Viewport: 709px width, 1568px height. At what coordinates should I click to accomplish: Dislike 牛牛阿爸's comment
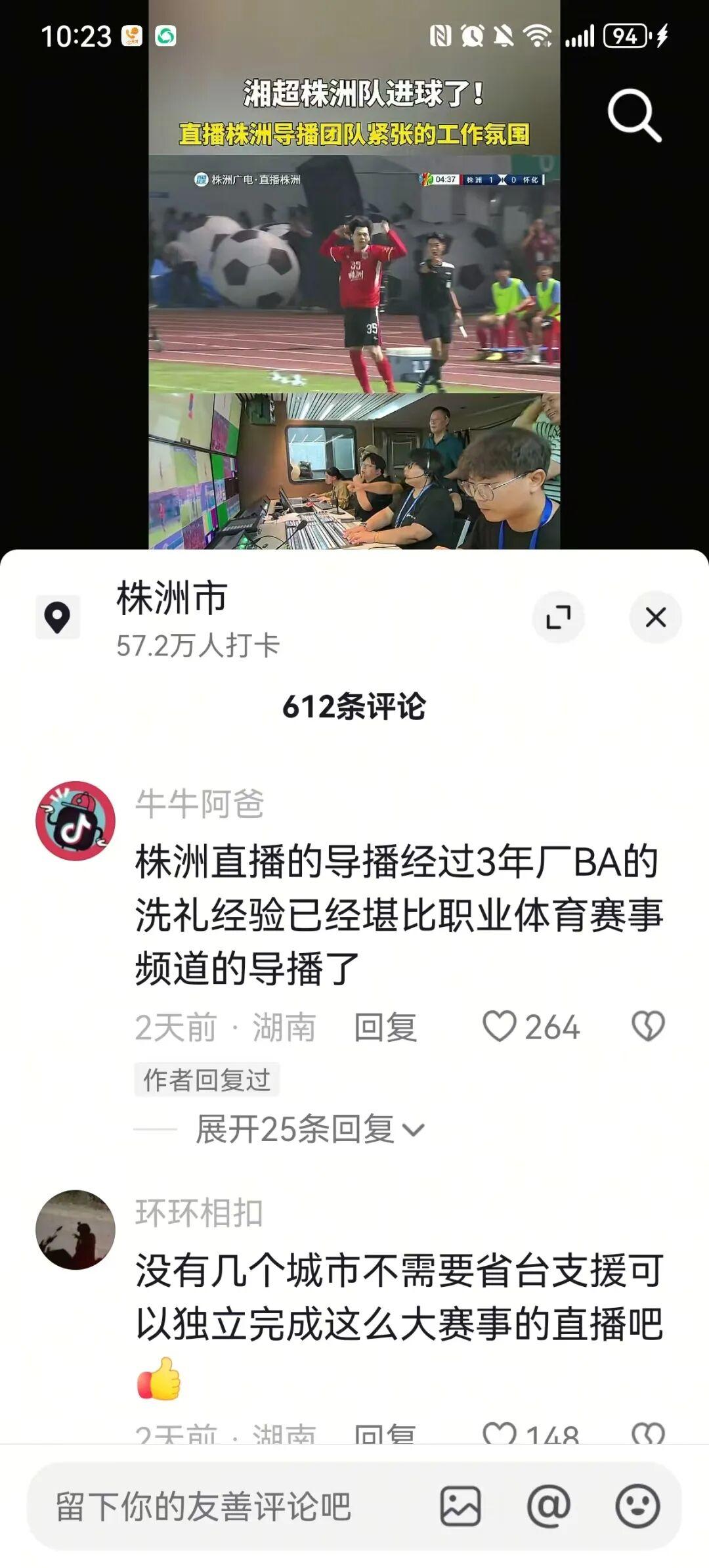click(648, 1027)
